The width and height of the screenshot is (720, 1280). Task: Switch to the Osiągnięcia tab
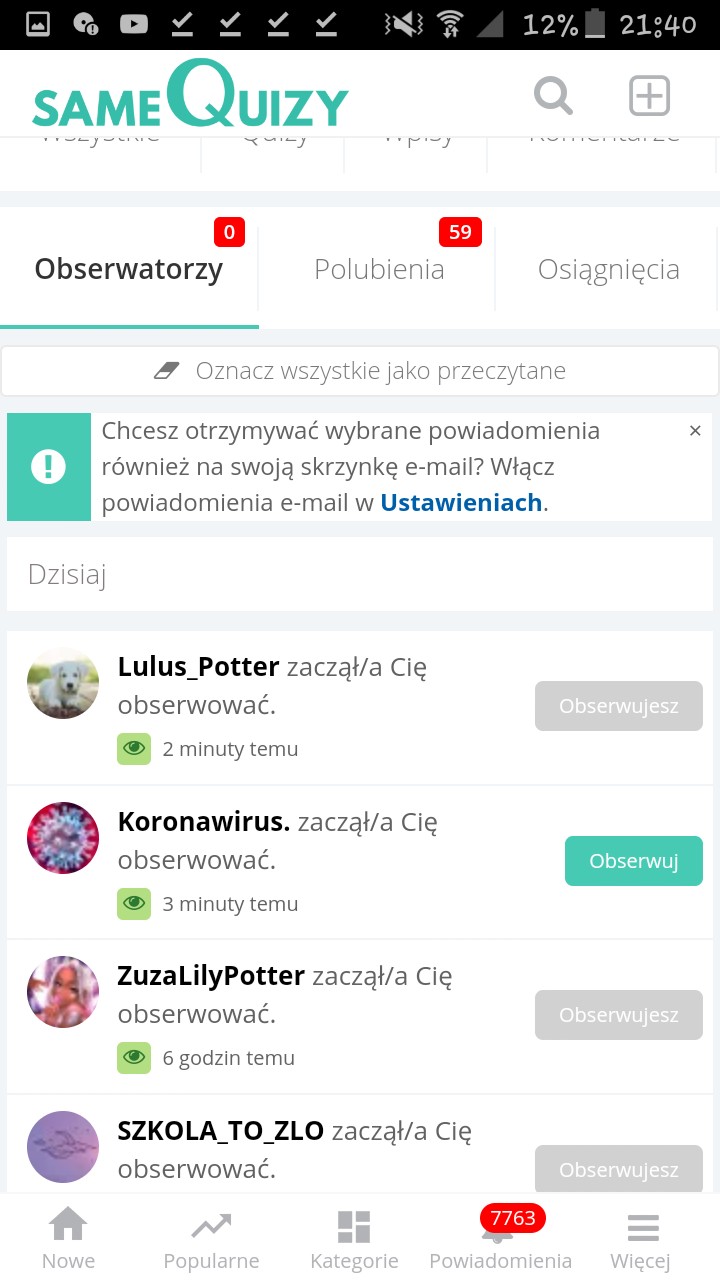click(x=608, y=269)
